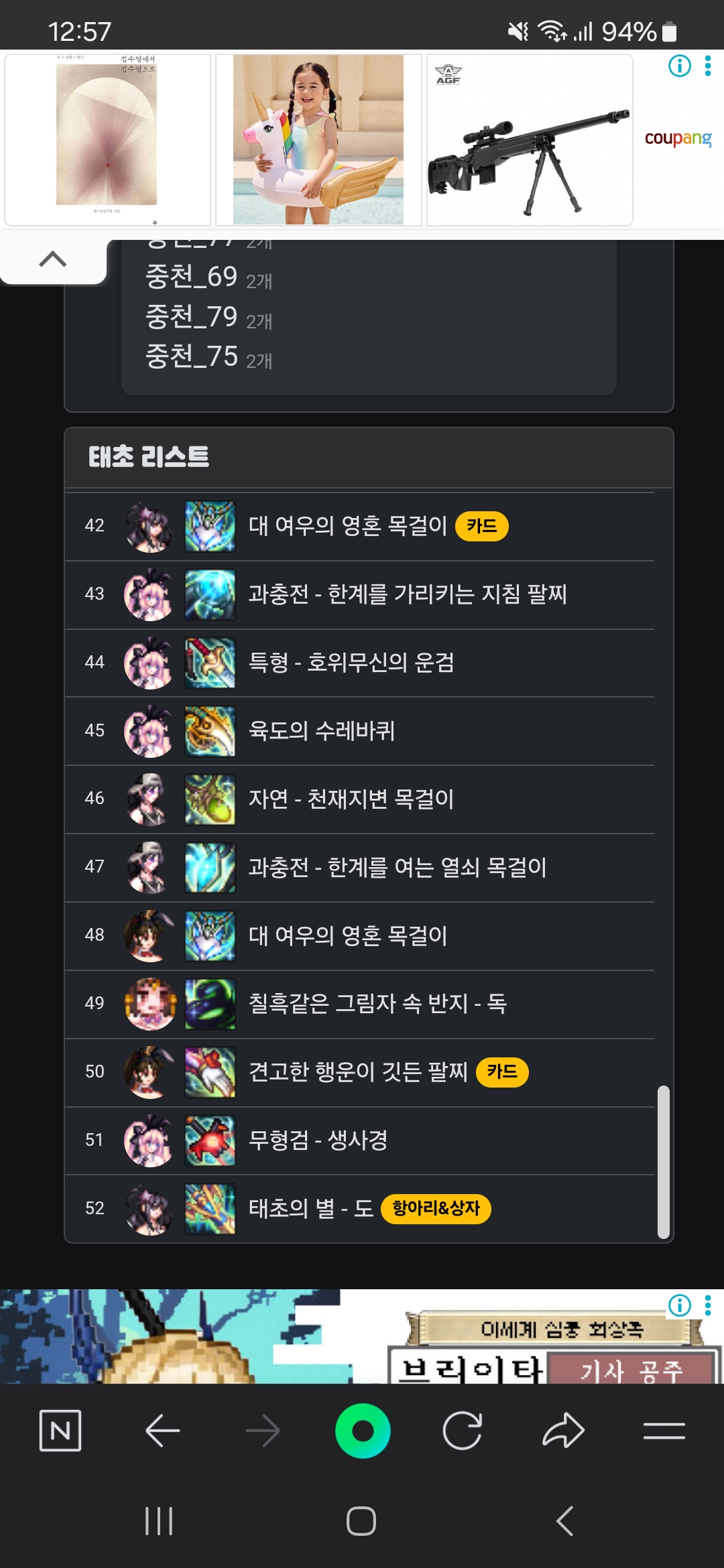Open row 47 과충전 - 한계를 여는 열쇠 목걸이
Viewport: 724px width, 1568px height.
[397, 868]
